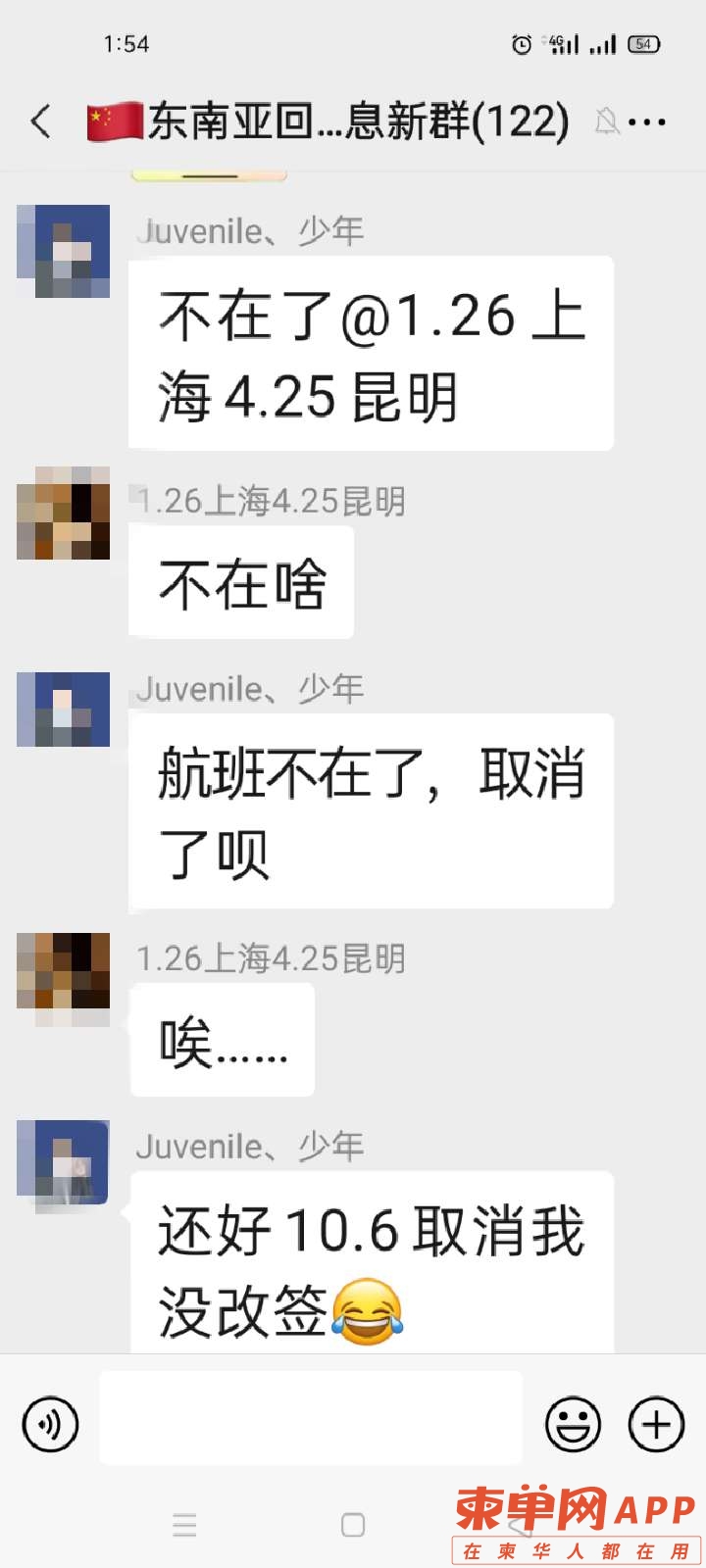This screenshot has height=1568, width=706.
Task: Tap the system home button
Action: click(353, 1525)
